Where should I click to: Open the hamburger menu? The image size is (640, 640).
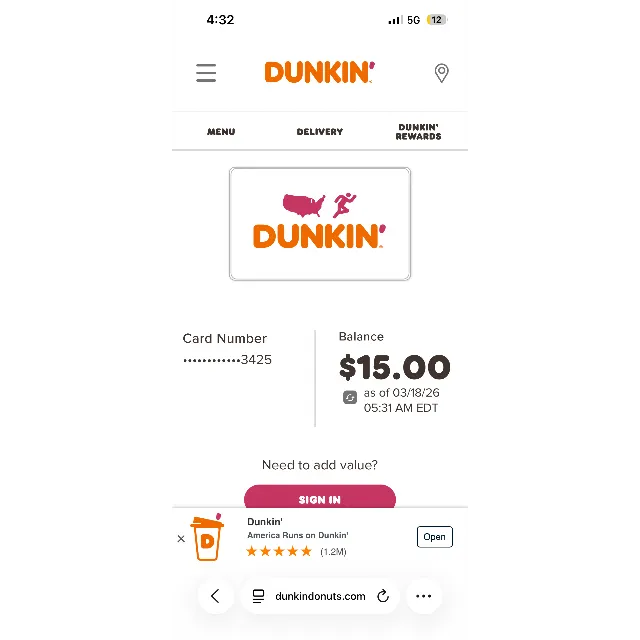[x=206, y=73]
